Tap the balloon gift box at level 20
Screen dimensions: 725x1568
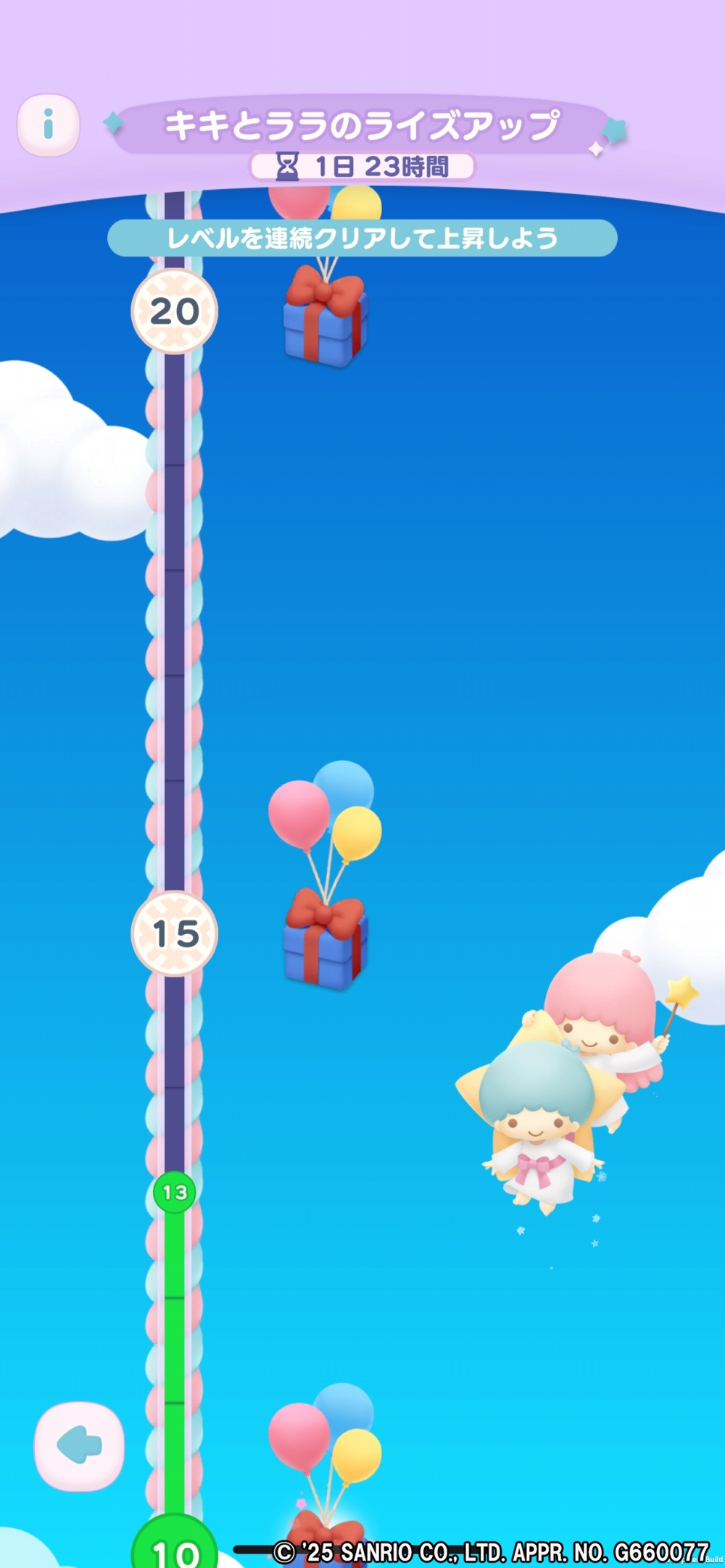326,319
